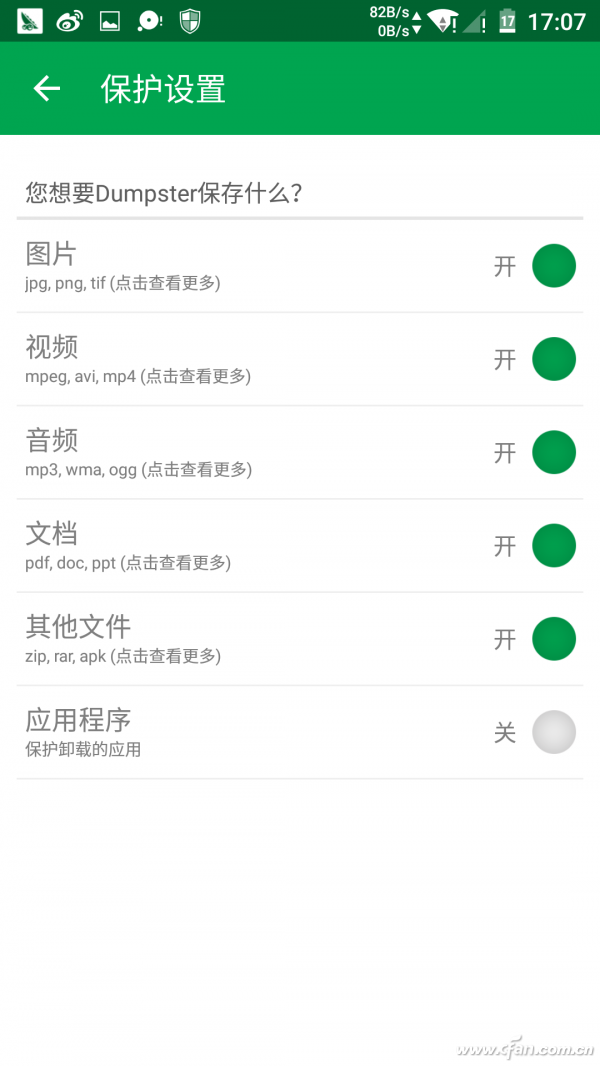Switch off 音频 saving
Image resolution: width=600 pixels, height=1066 pixels.
click(x=553, y=452)
